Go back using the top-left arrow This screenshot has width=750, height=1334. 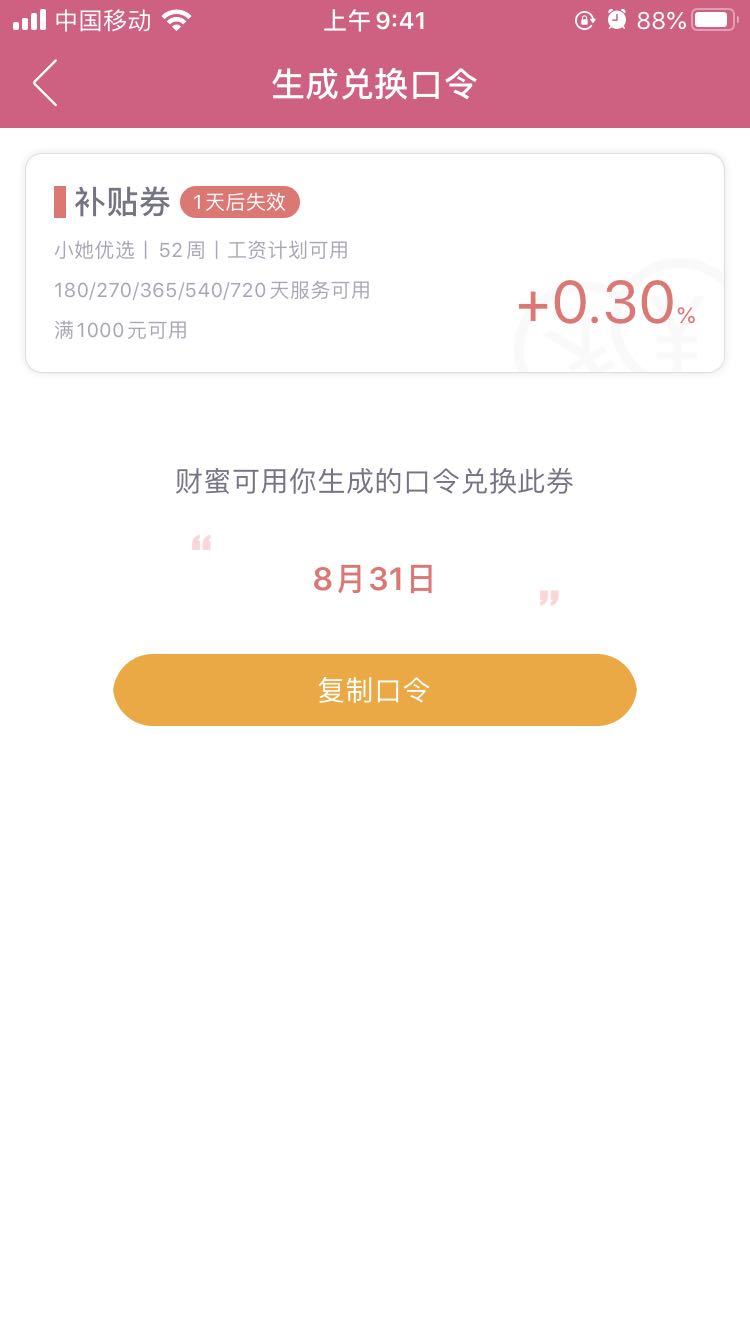click(x=45, y=83)
